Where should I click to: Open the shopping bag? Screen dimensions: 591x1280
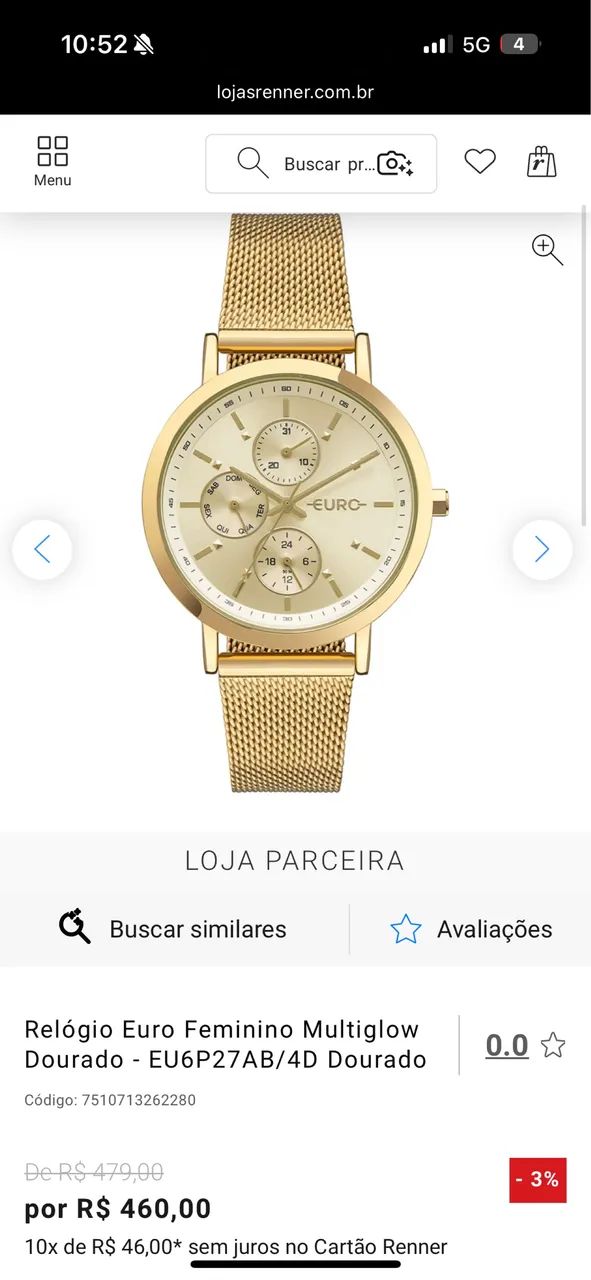(541, 162)
